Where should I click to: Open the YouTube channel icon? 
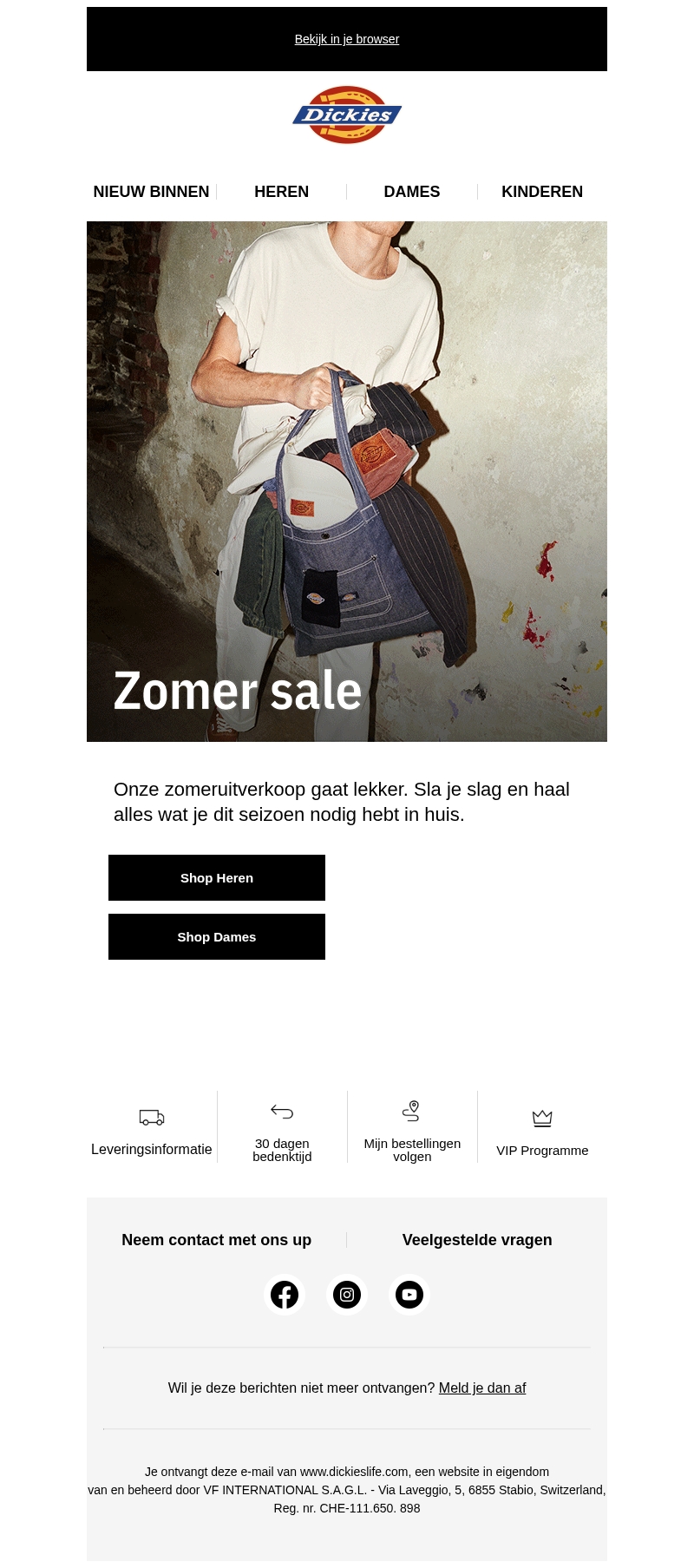(409, 1295)
